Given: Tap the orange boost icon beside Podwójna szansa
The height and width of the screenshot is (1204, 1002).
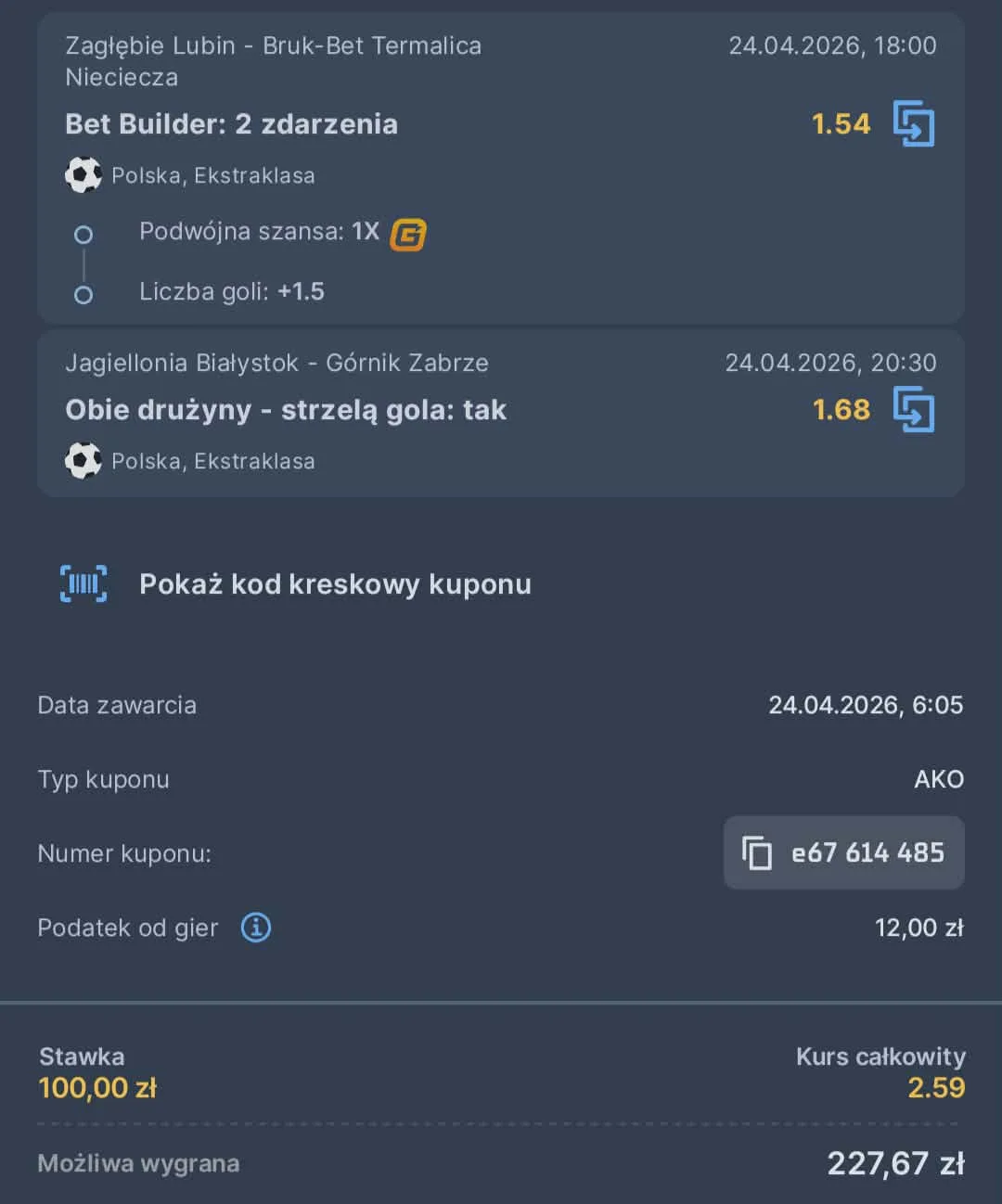Looking at the screenshot, I should 411,234.
